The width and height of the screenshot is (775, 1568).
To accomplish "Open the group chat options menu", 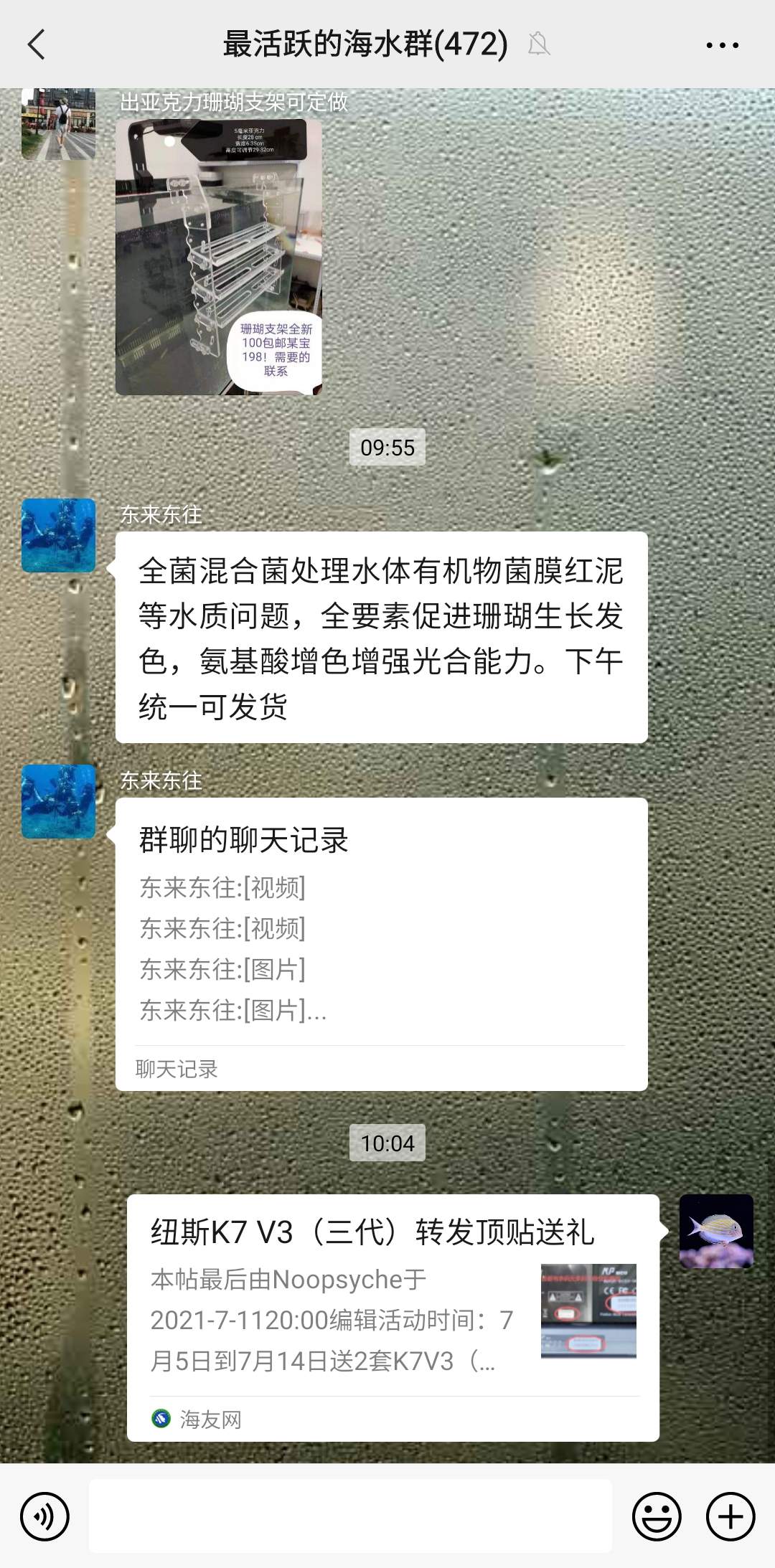I will (722, 44).
